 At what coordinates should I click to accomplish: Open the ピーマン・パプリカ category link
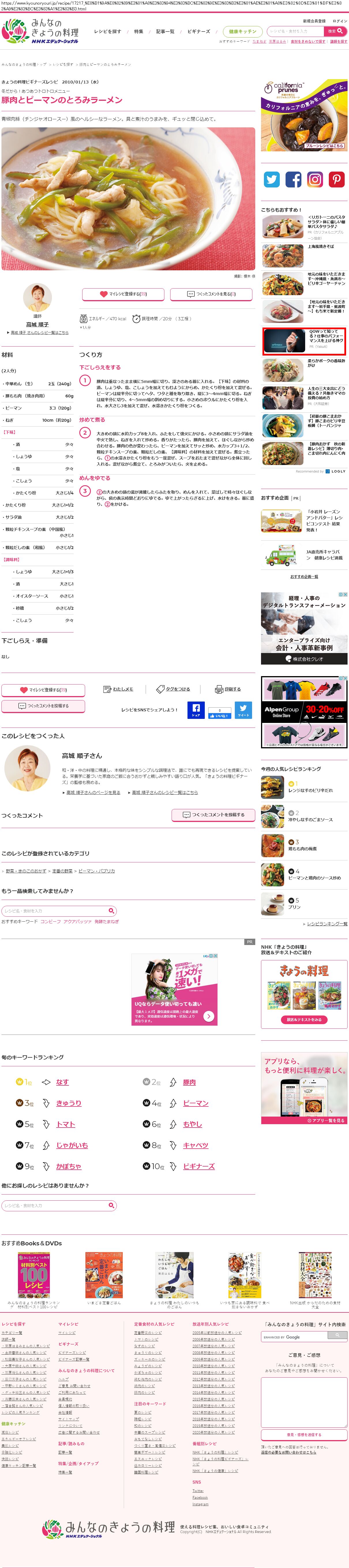pos(96,871)
